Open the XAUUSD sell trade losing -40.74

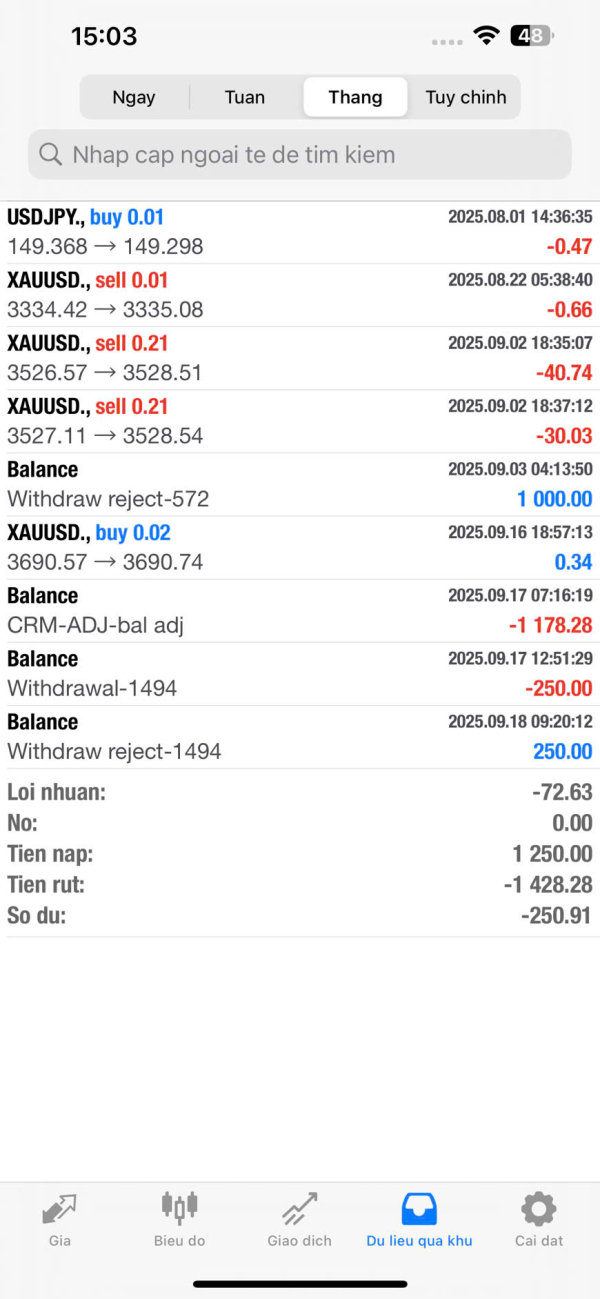[x=300, y=358]
